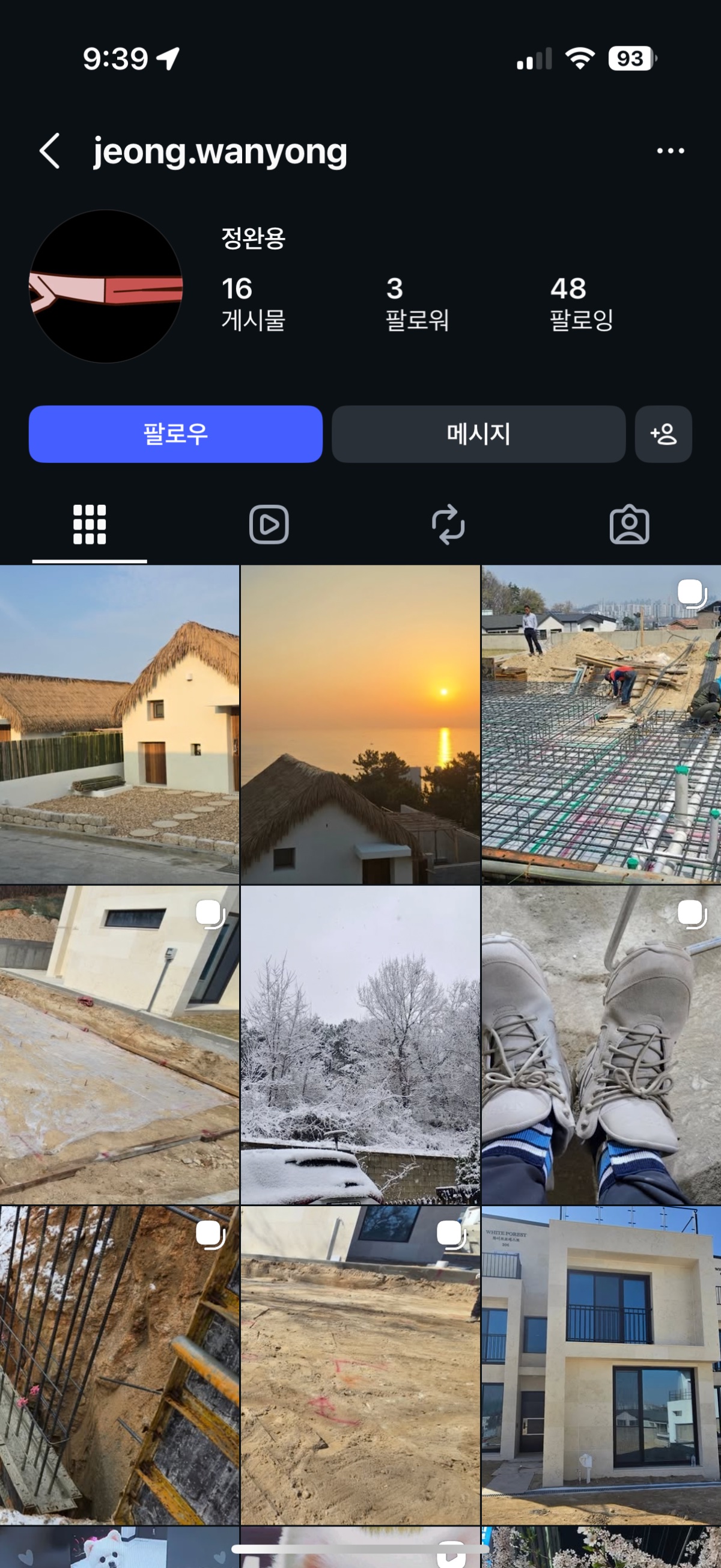This screenshot has height=1568, width=721.
Task: Send a message via 메시지 button
Action: [x=478, y=434]
